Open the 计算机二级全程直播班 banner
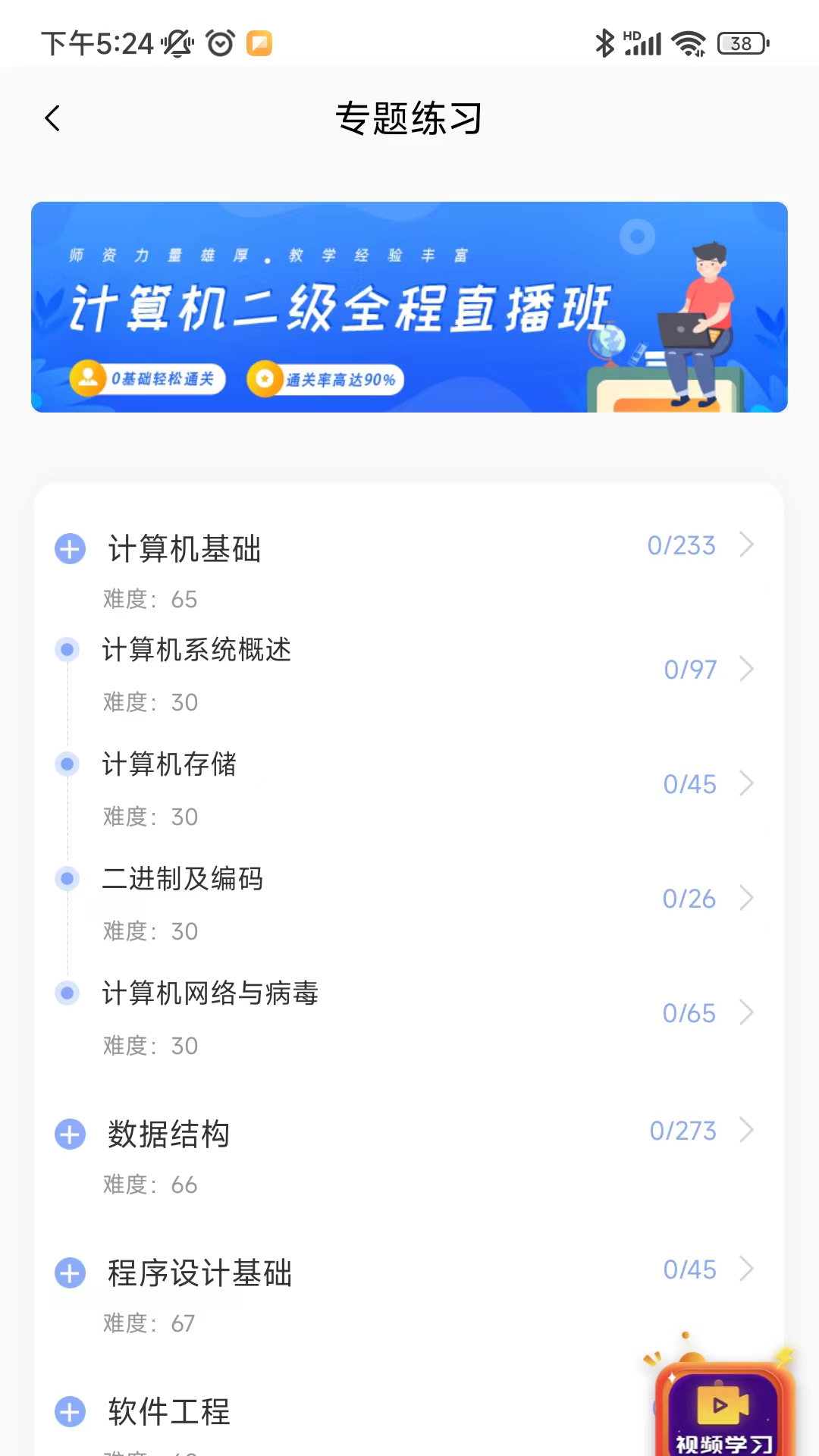The height and width of the screenshot is (1456, 819). tap(409, 306)
